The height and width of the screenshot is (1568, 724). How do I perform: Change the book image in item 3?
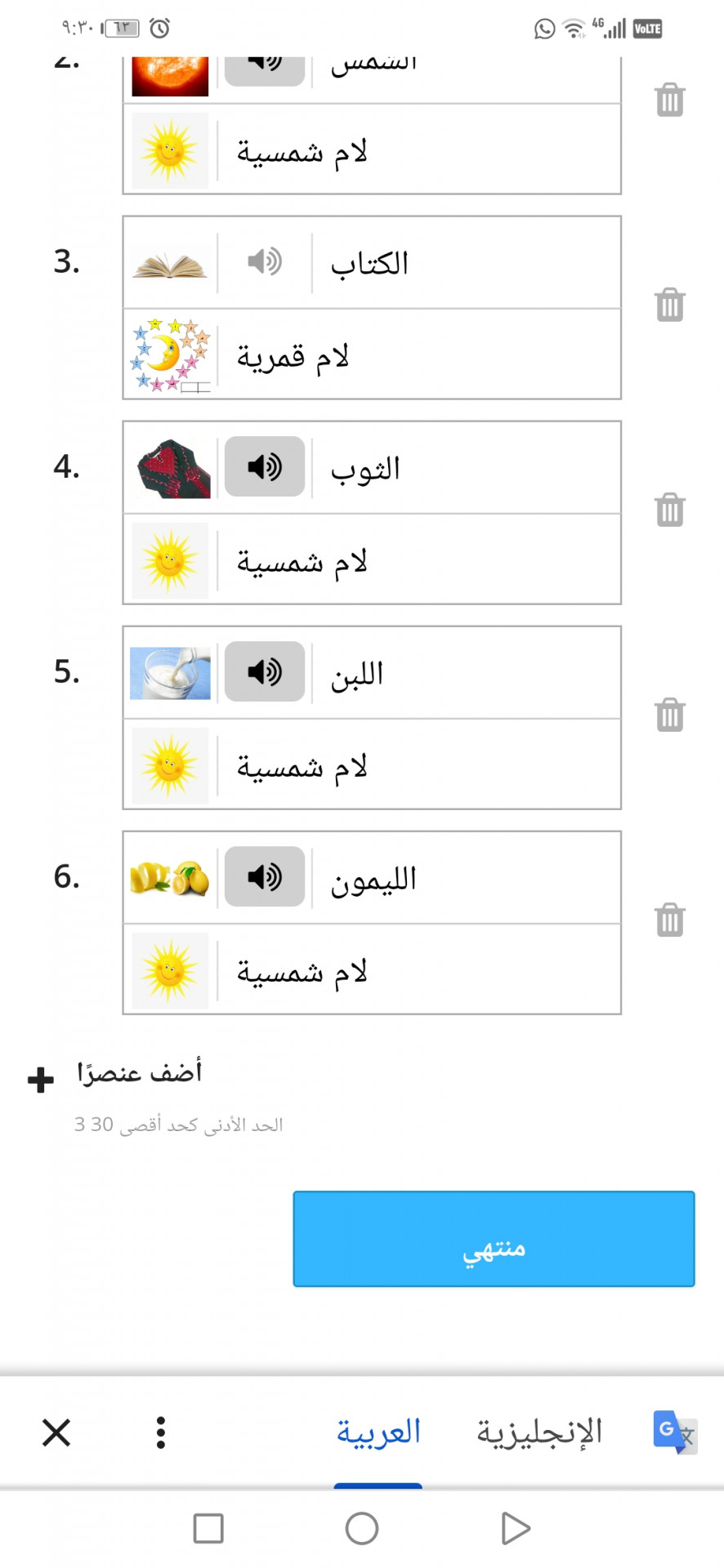click(x=170, y=263)
